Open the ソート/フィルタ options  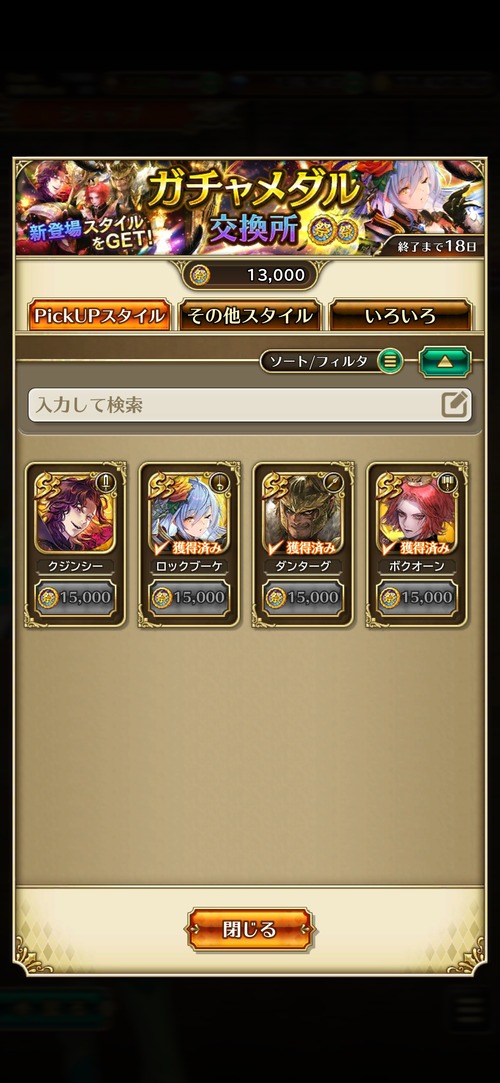(331, 361)
